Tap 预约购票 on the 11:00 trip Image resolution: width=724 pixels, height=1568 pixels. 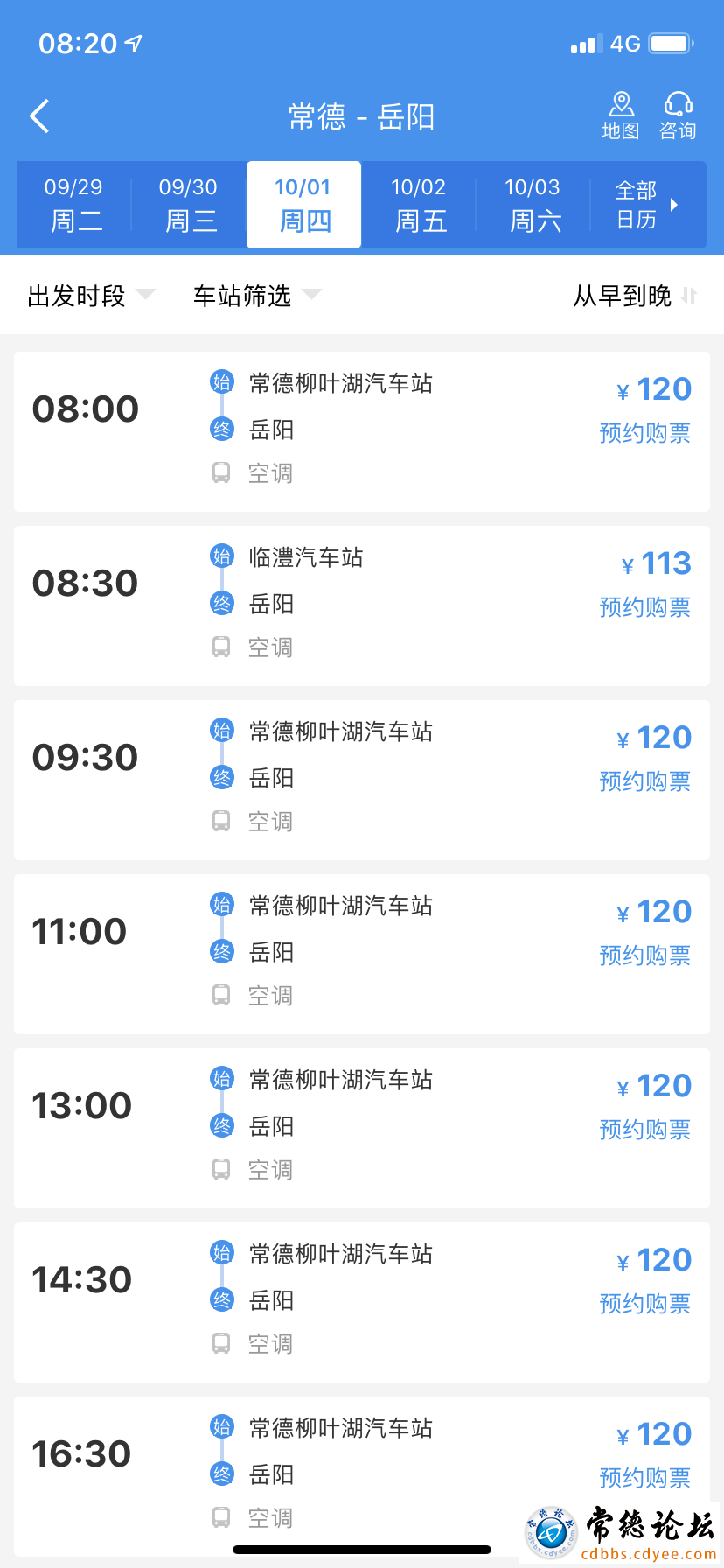pos(644,955)
